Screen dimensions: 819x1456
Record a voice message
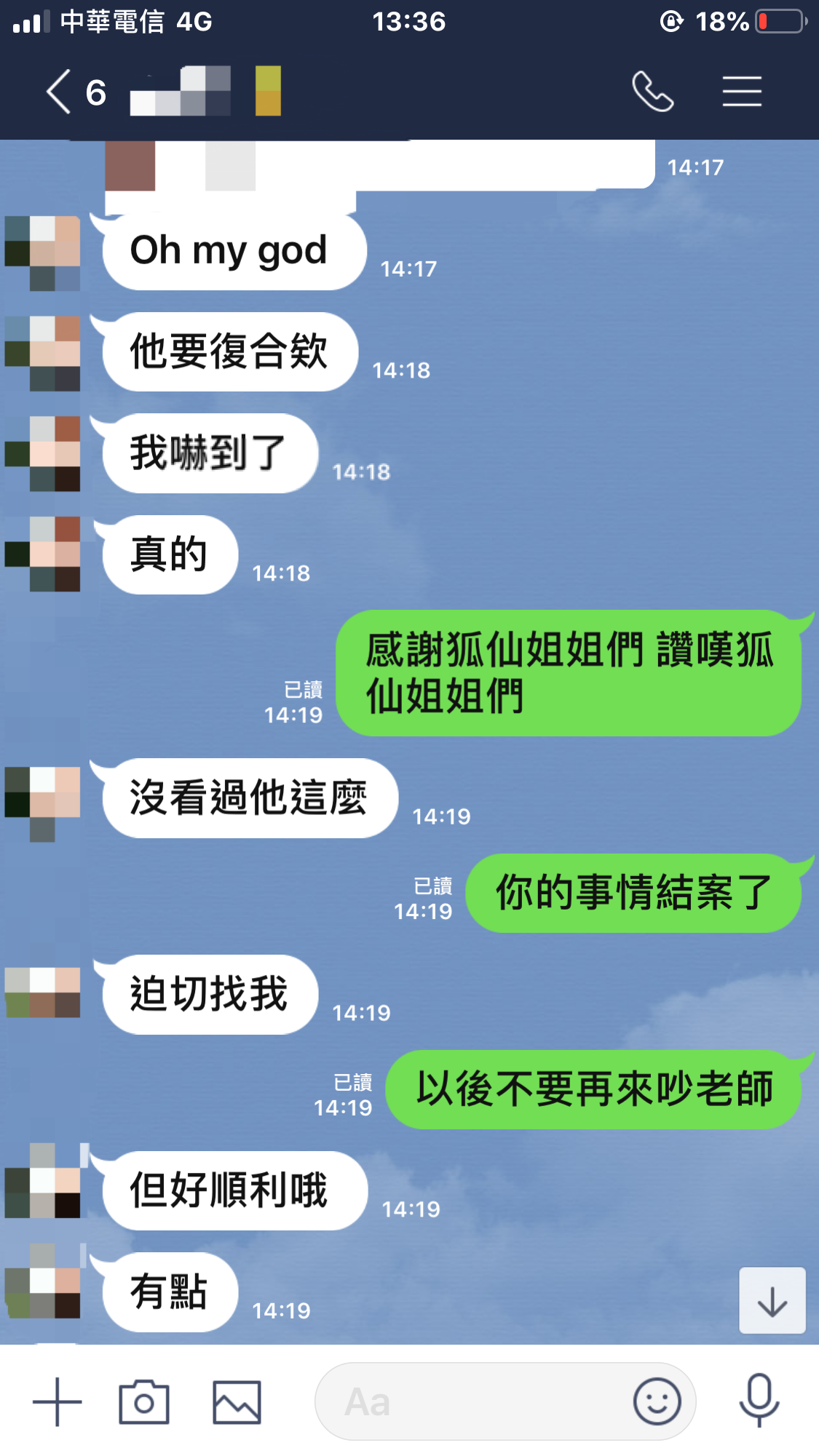click(x=759, y=1400)
